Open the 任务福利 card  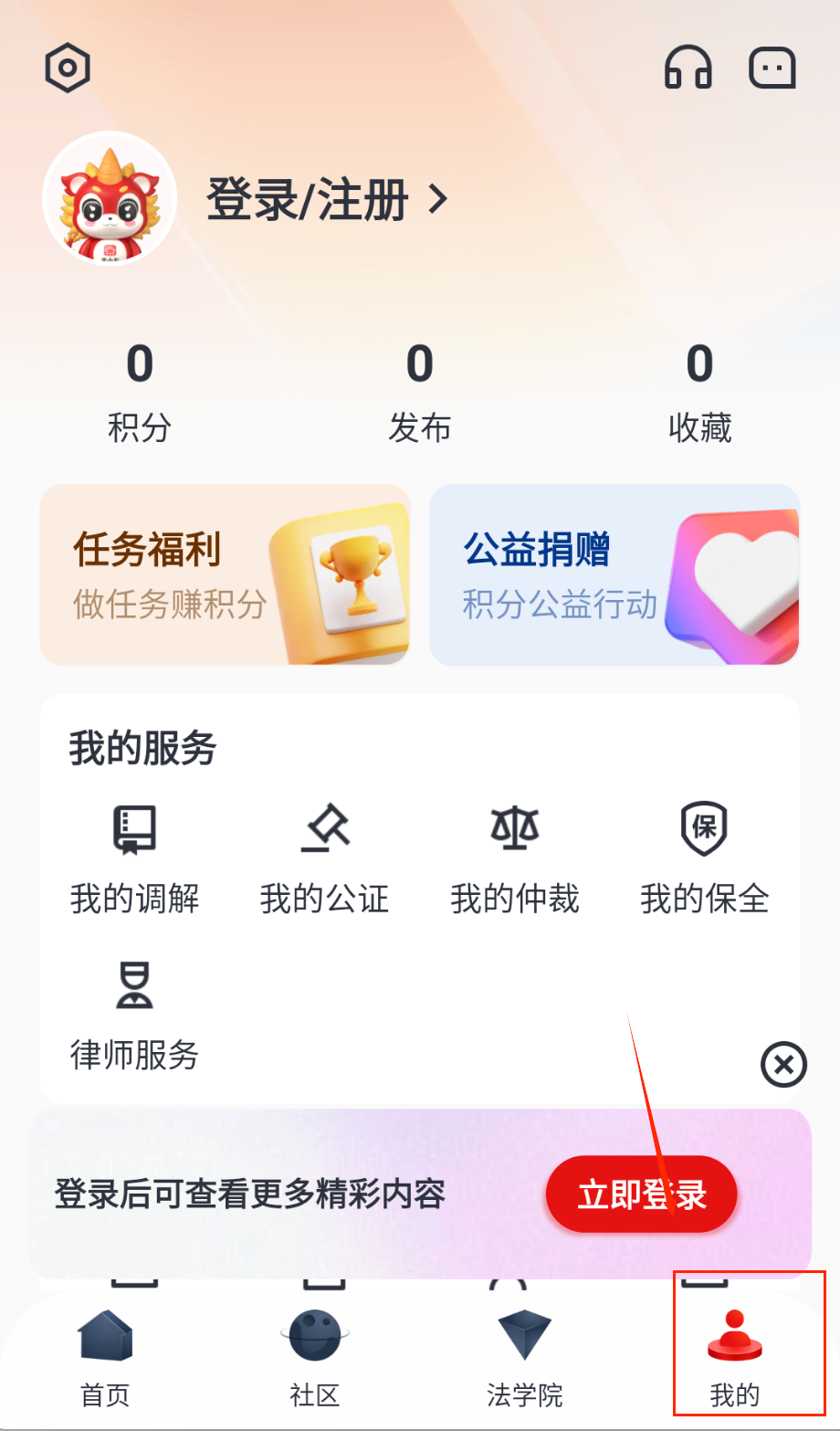[225, 574]
